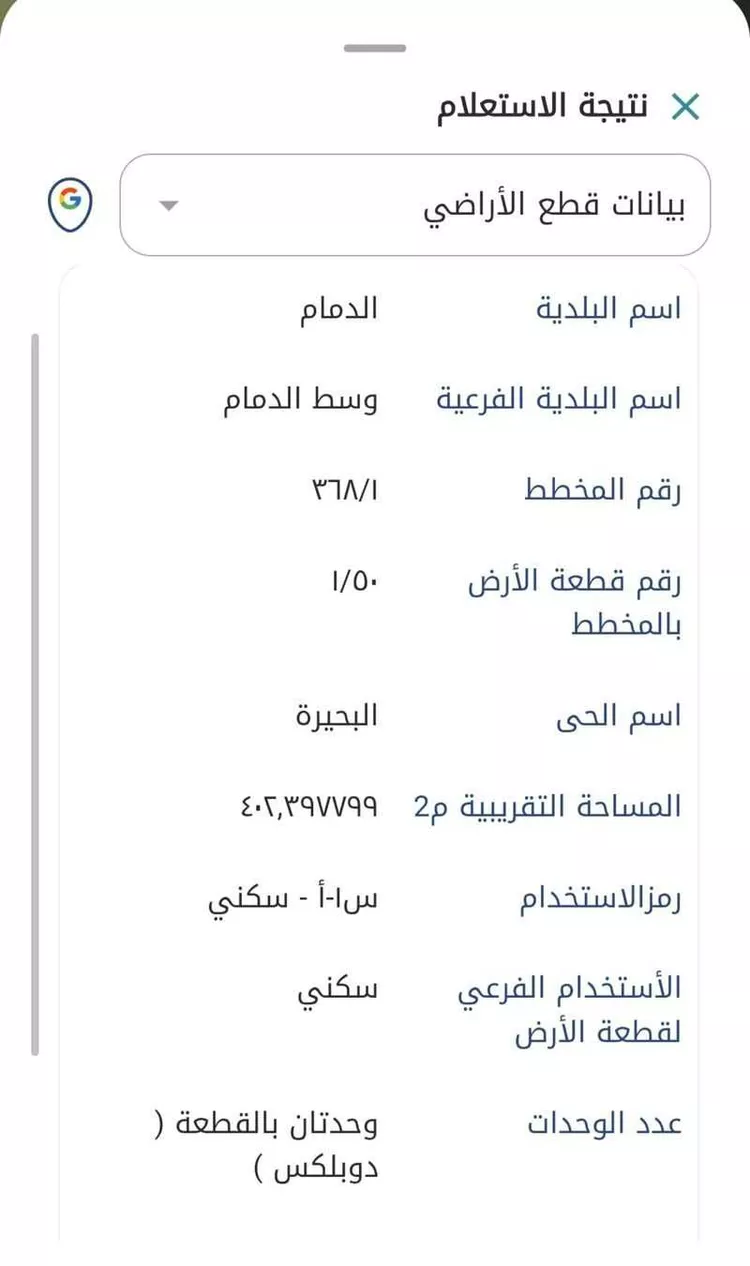
Task: Tap the drag handle at the top
Action: tap(375, 45)
